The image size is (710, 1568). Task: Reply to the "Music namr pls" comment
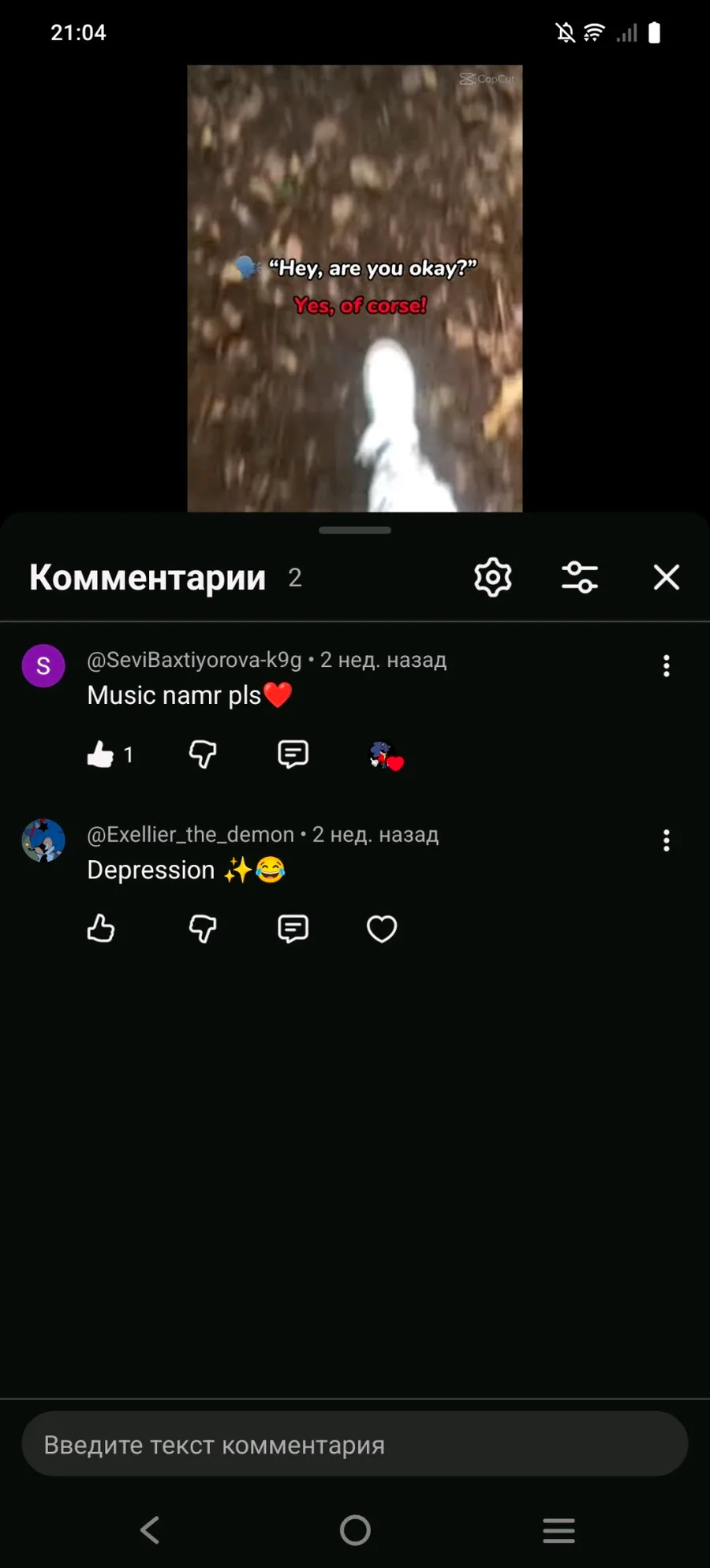coord(293,754)
